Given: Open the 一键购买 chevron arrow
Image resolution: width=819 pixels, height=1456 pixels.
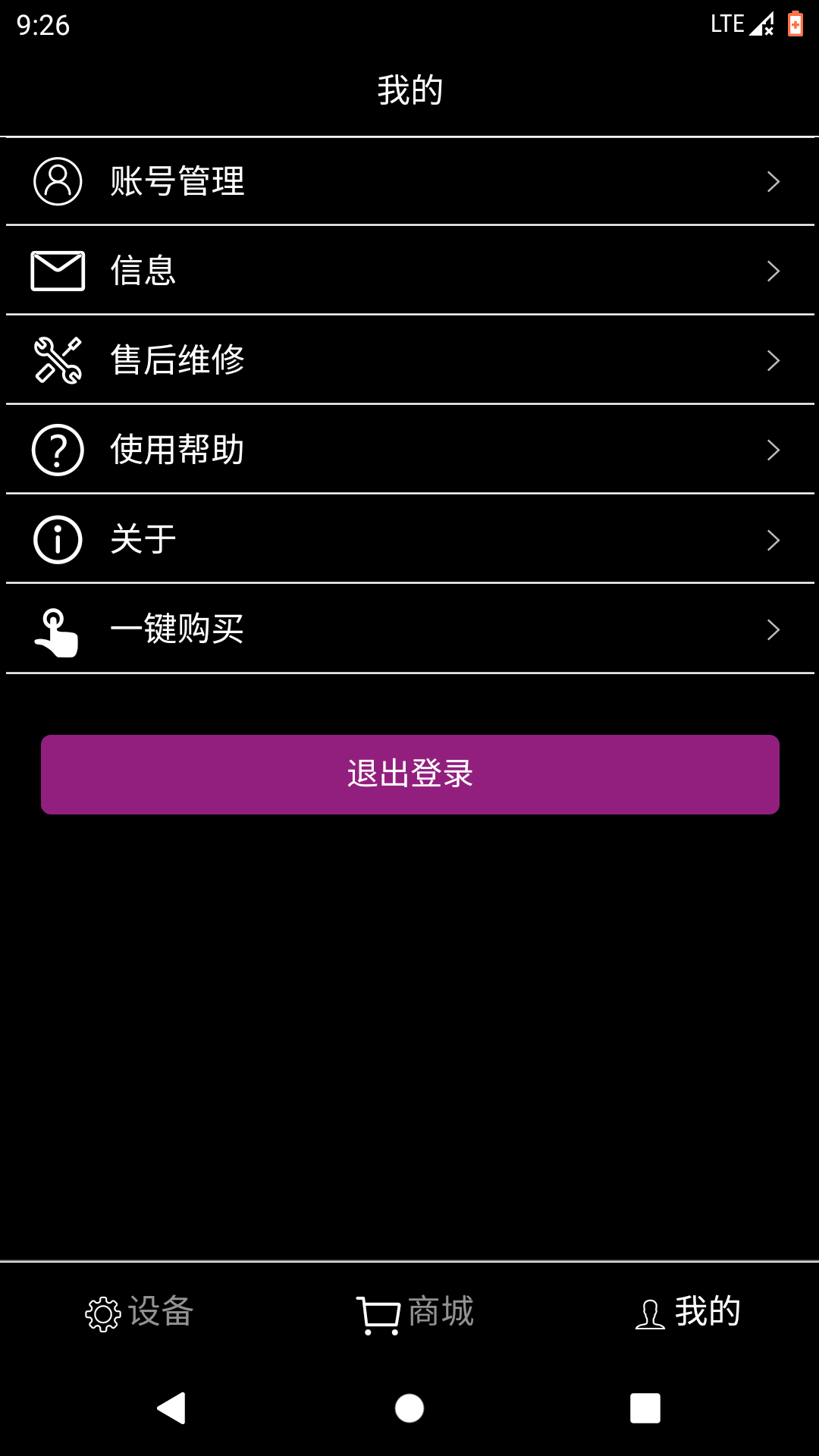Looking at the screenshot, I should tap(772, 629).
